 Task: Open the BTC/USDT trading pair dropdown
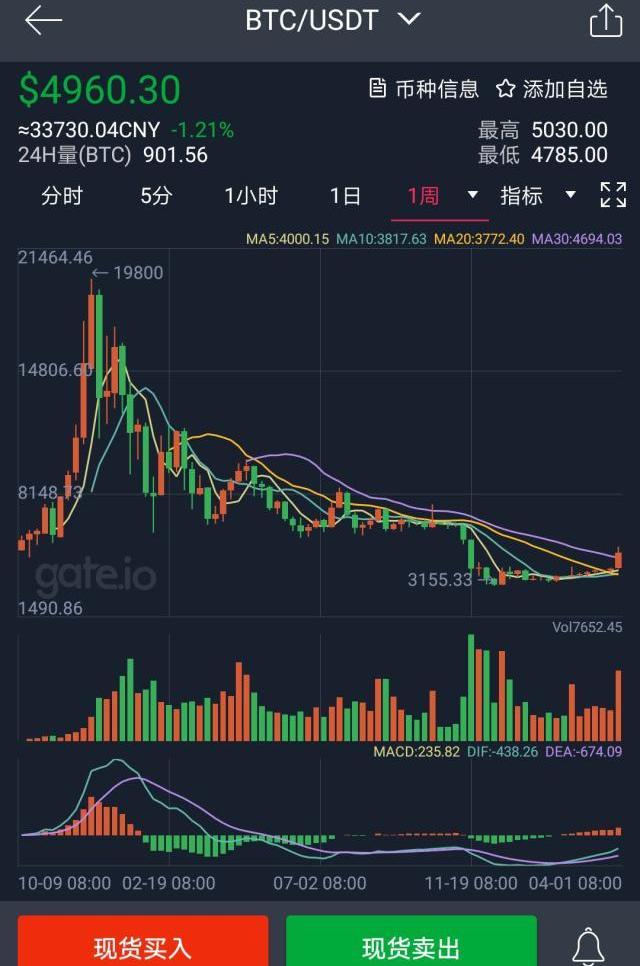(x=332, y=20)
